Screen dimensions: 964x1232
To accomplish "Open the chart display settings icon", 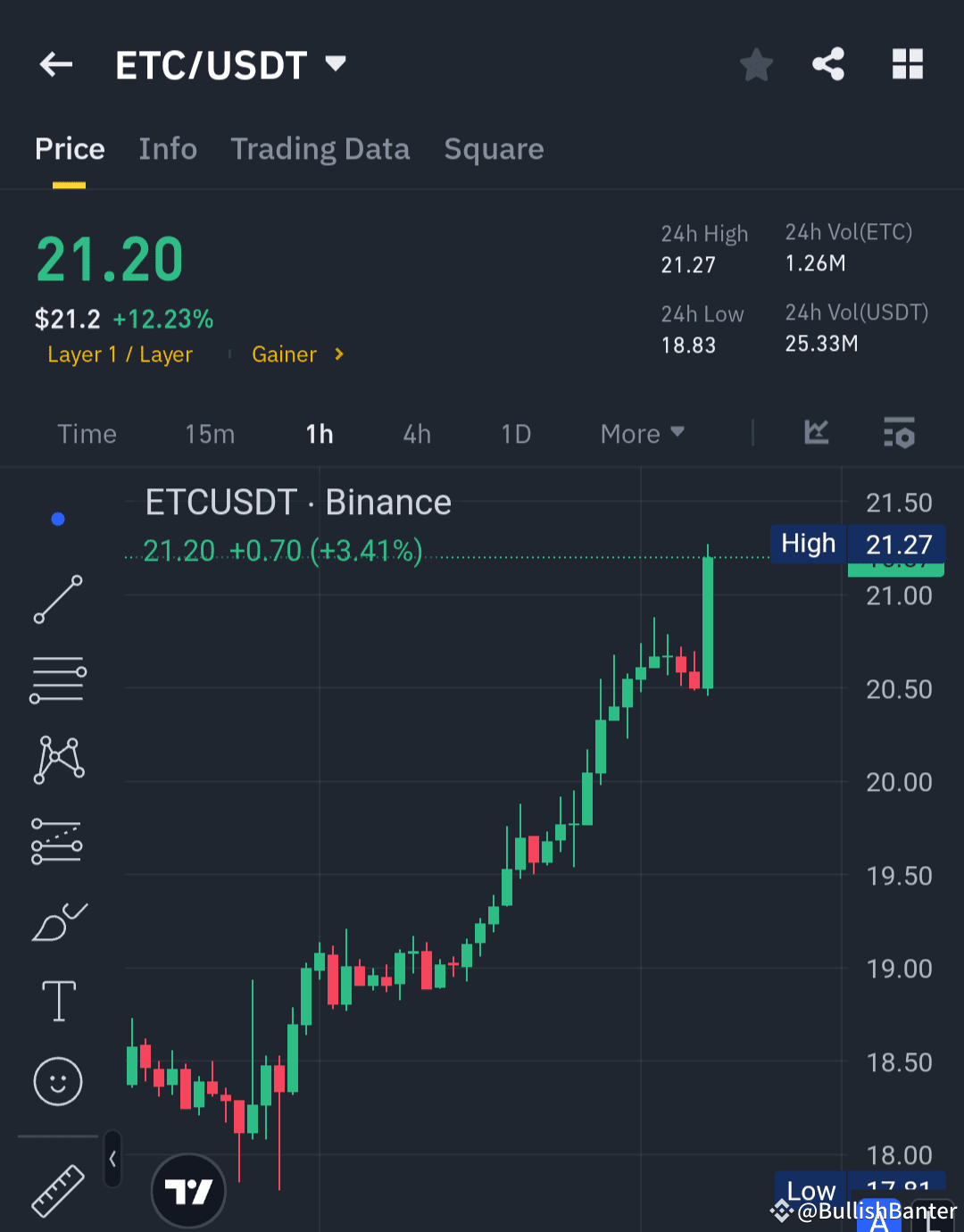I will point(898,433).
